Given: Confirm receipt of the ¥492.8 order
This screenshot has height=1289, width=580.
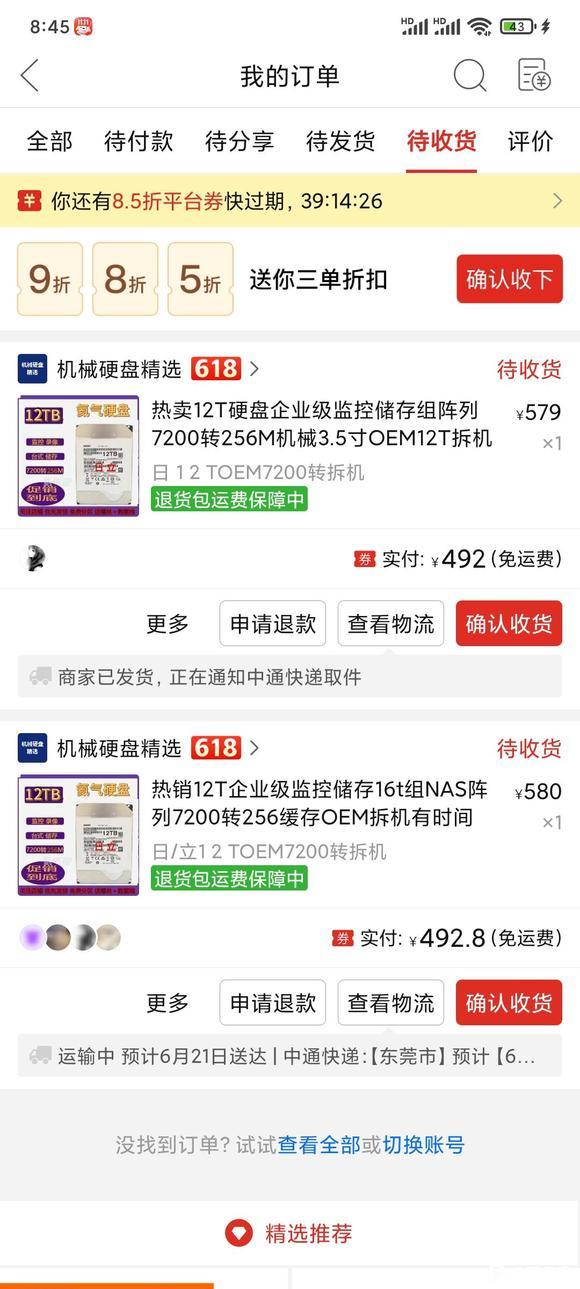Looking at the screenshot, I should (509, 1003).
